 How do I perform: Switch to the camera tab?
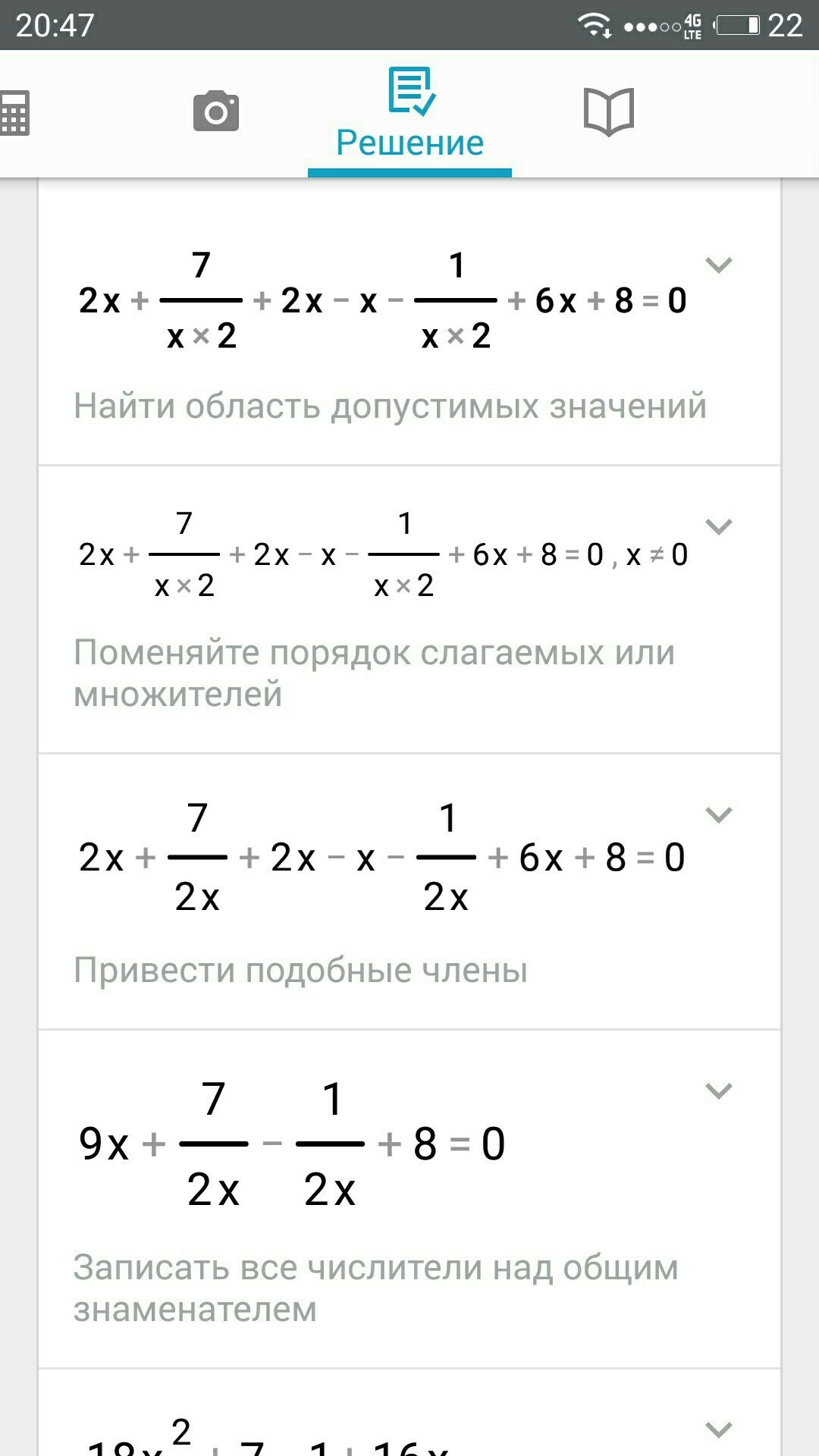(x=216, y=111)
